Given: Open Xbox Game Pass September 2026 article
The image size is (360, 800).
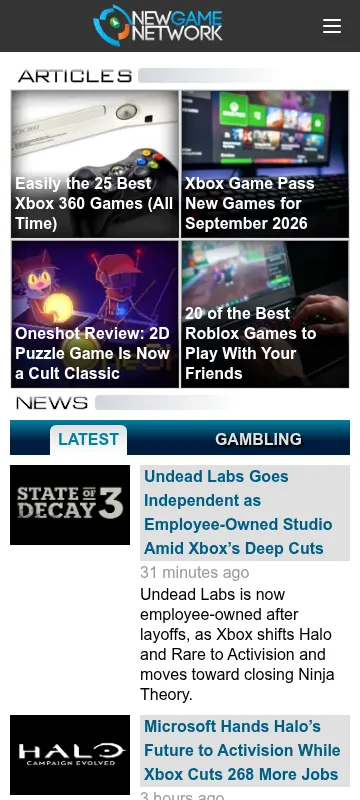Looking at the screenshot, I should pyautogui.click(x=265, y=164).
